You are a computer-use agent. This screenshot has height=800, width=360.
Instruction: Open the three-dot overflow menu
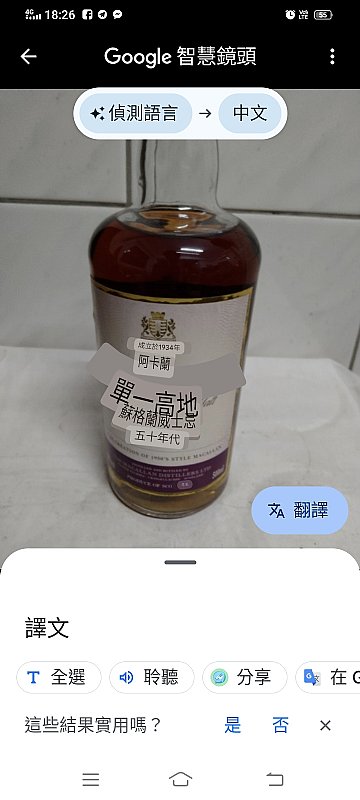coord(332,57)
